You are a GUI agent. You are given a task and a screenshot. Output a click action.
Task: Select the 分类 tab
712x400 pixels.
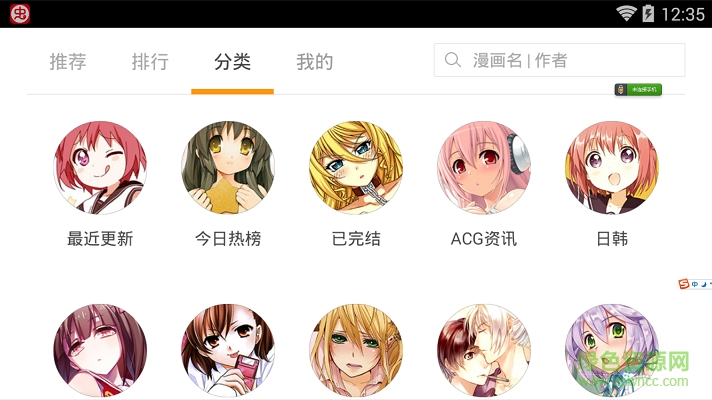click(232, 62)
